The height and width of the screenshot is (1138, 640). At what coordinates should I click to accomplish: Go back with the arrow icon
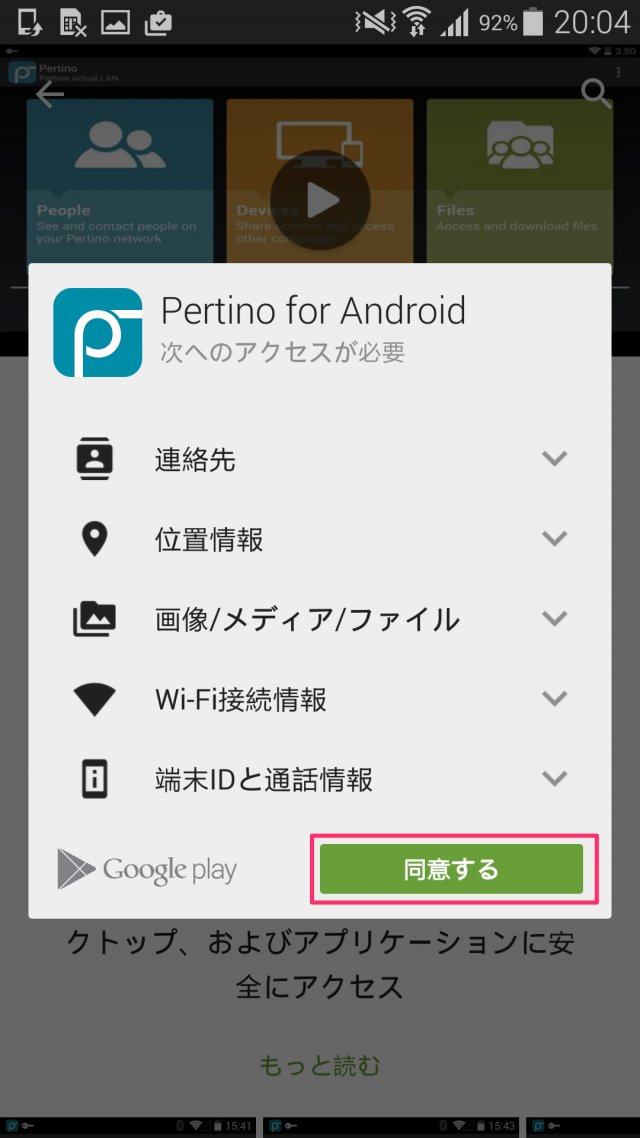pos(50,94)
